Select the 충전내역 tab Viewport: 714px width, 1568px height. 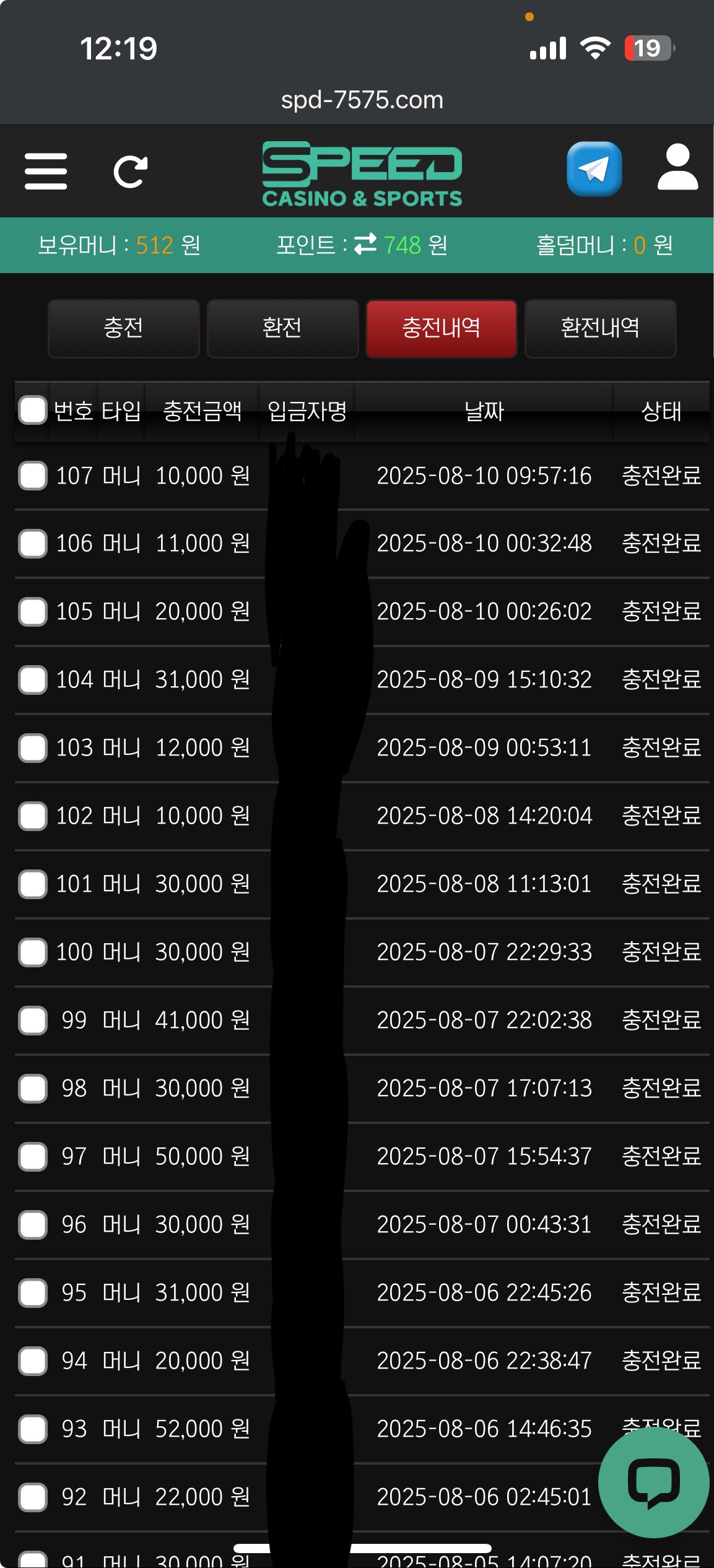(441, 328)
